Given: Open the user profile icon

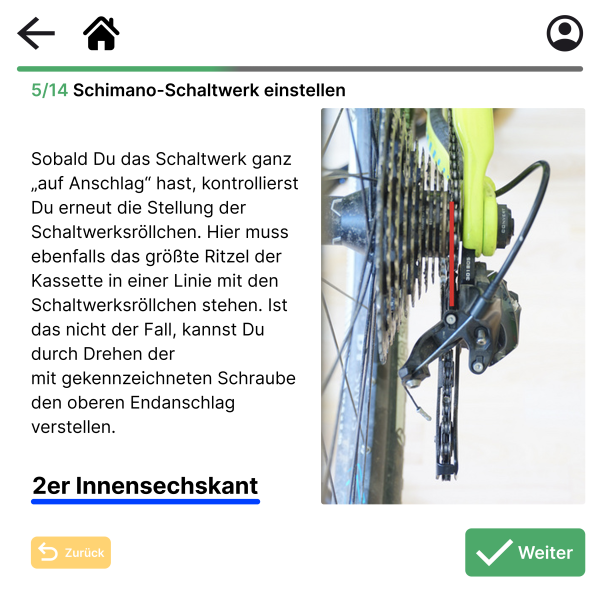Looking at the screenshot, I should point(564,34).
